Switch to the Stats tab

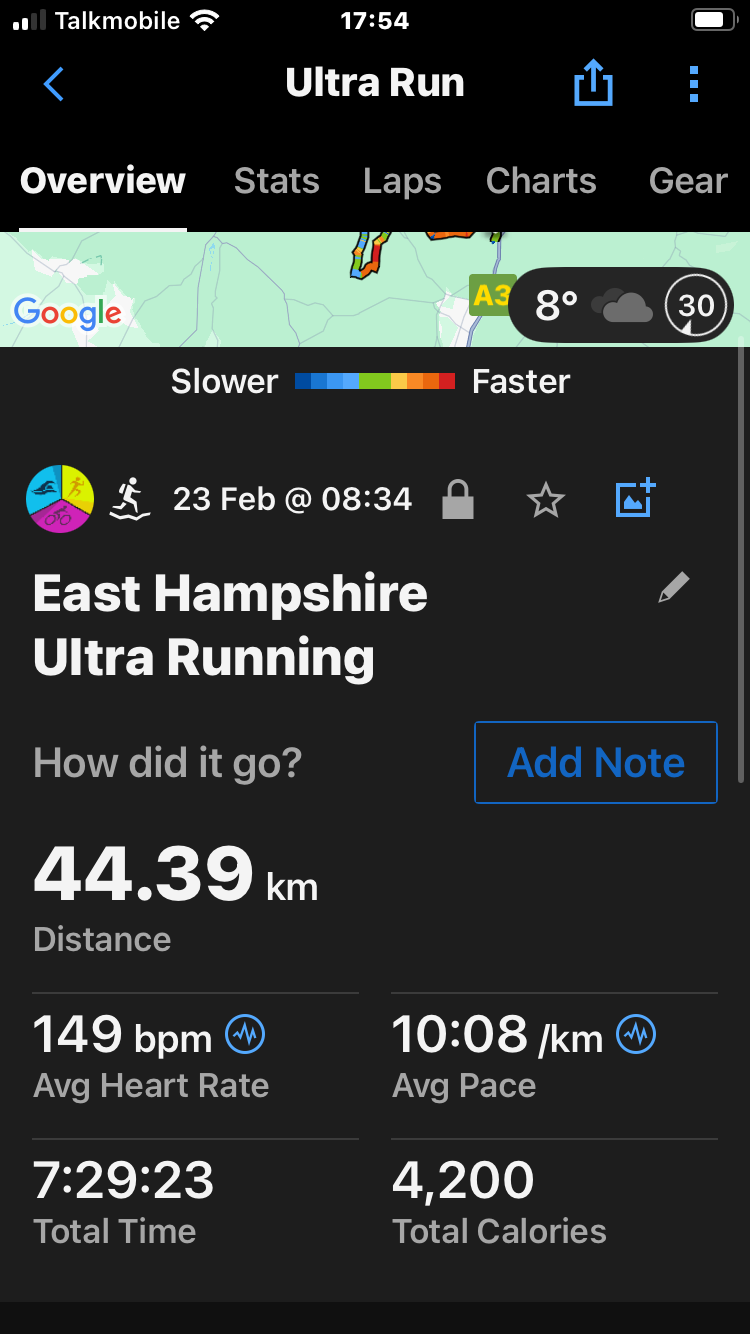click(x=277, y=181)
